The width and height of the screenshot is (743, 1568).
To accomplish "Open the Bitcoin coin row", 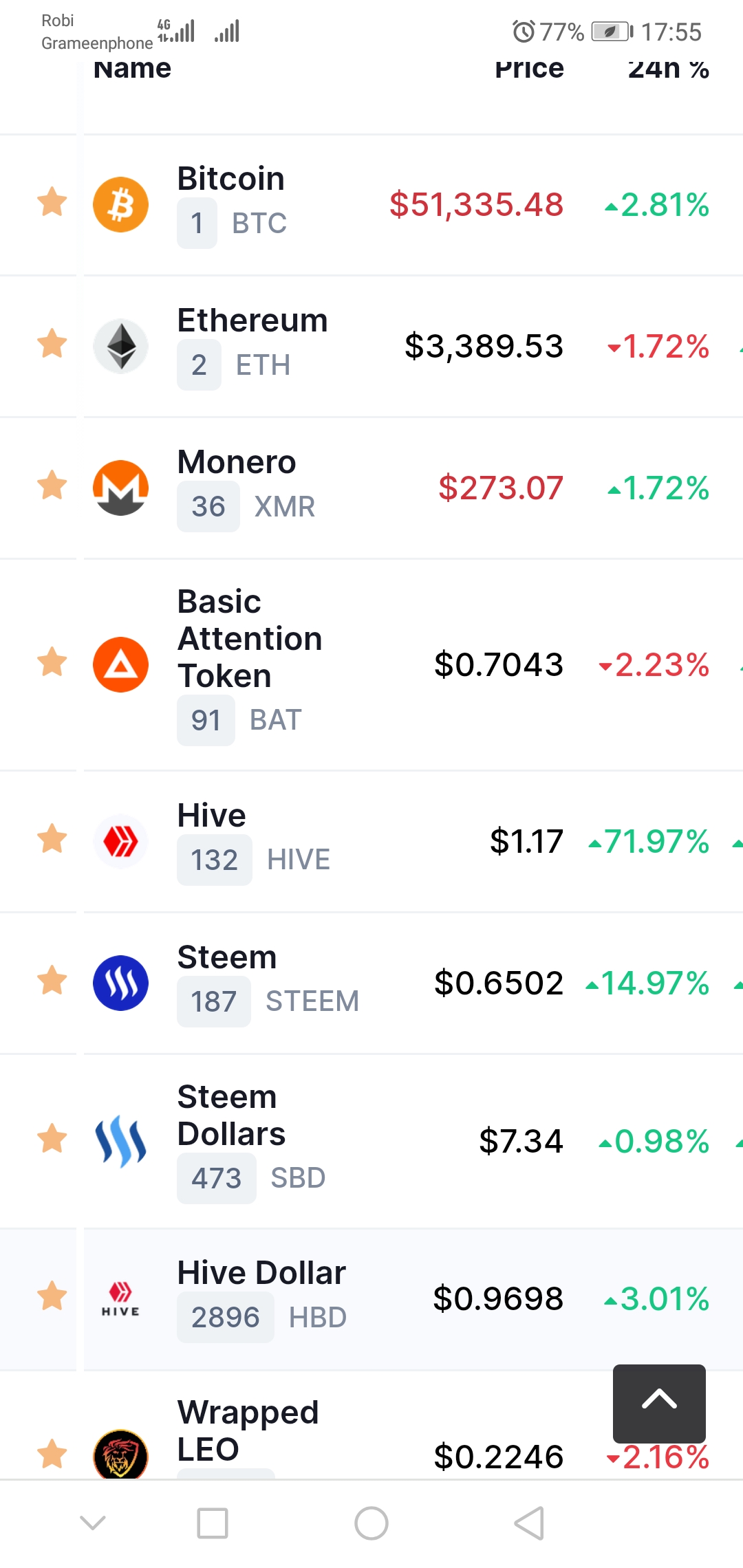I will pyautogui.click(x=230, y=179).
